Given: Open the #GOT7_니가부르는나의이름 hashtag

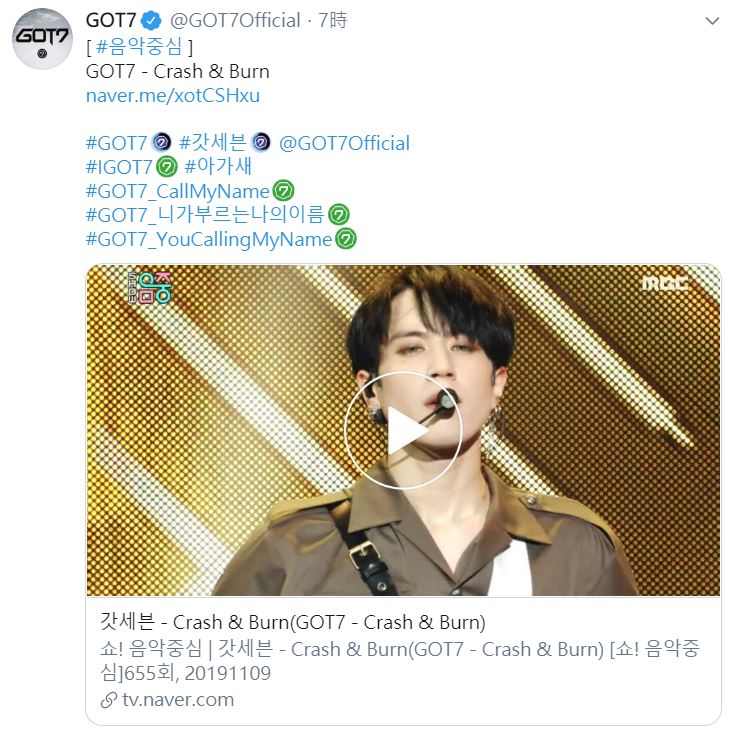Looking at the screenshot, I should 205,215.
